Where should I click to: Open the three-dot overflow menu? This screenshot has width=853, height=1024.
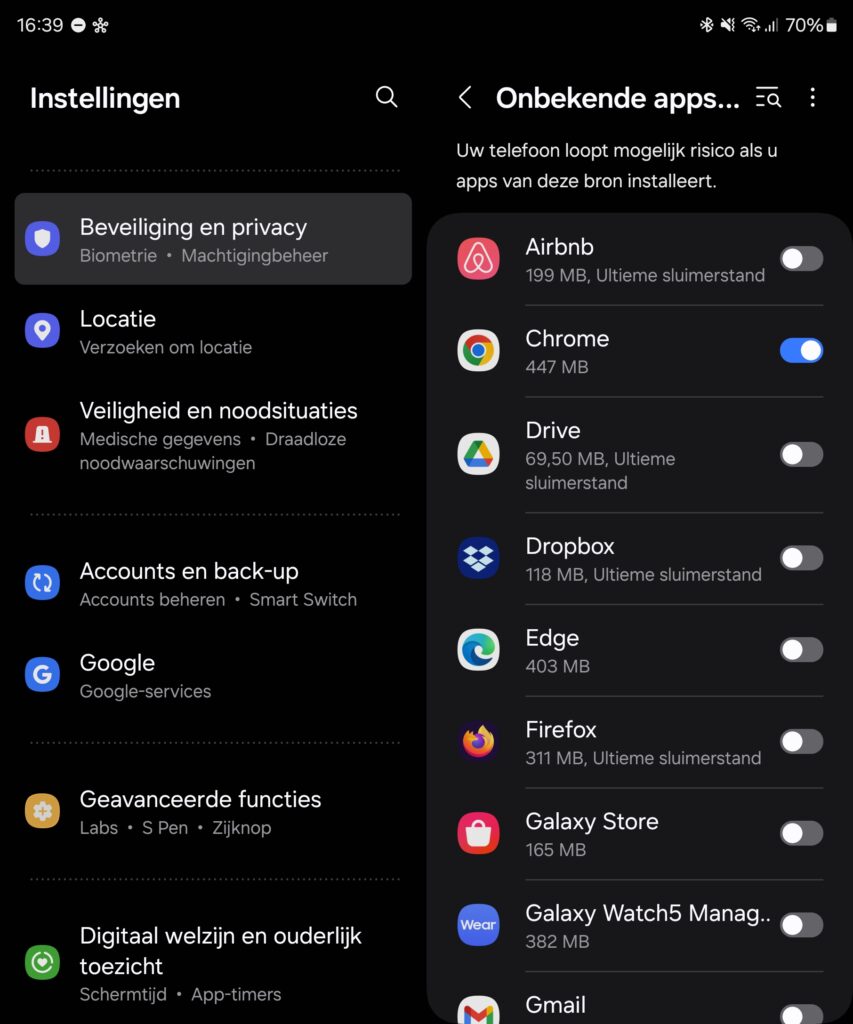[812, 97]
